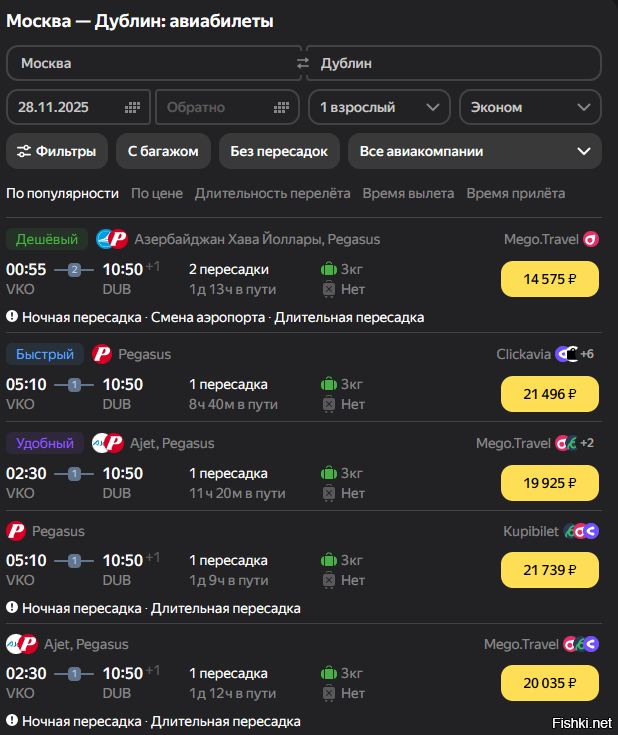Sort by Время прилёта
The image size is (618, 735).
(x=515, y=193)
